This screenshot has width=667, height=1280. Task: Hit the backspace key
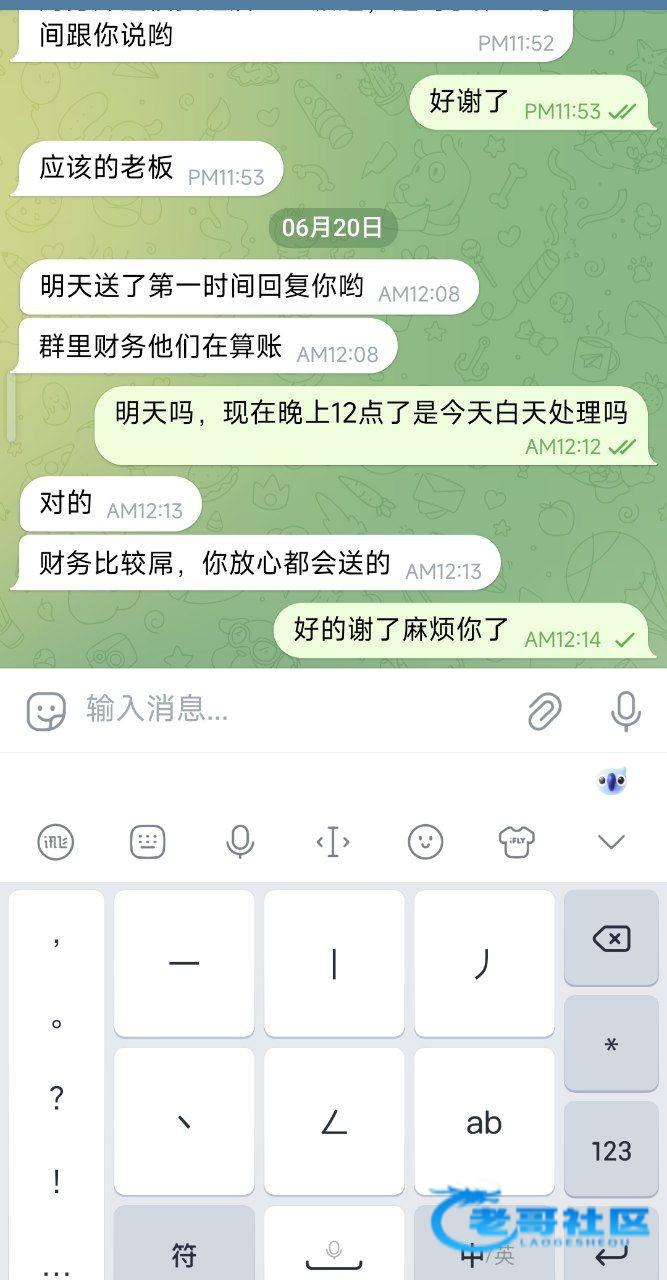tap(611, 939)
